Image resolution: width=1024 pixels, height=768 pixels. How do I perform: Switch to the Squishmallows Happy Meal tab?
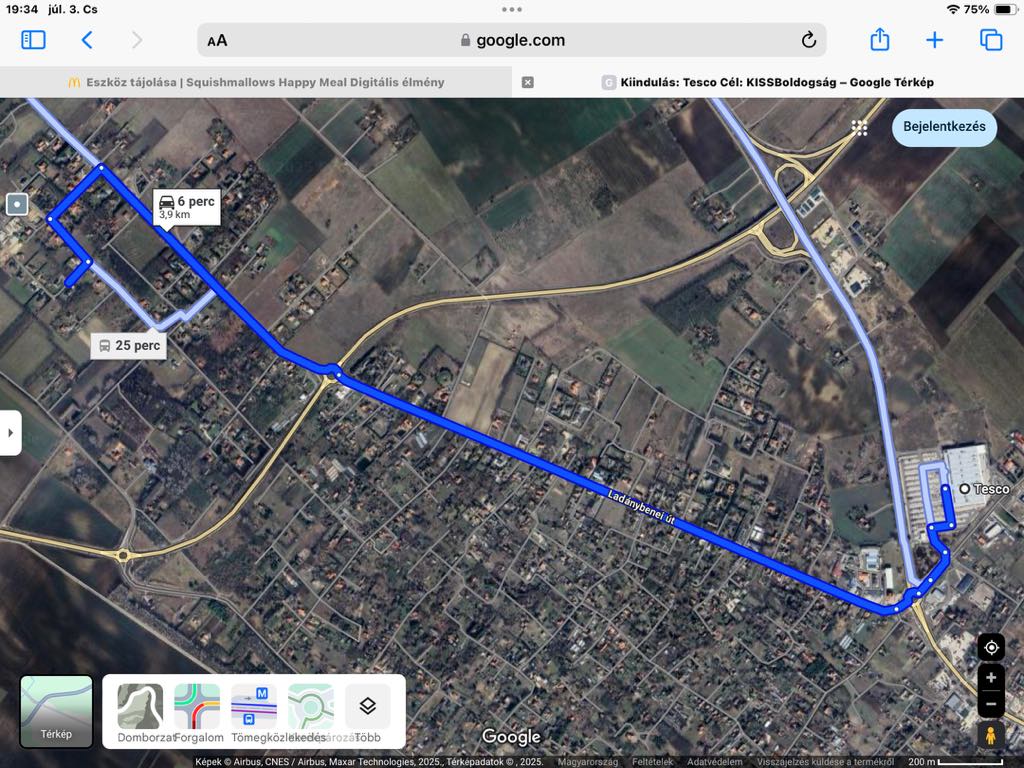click(x=256, y=82)
